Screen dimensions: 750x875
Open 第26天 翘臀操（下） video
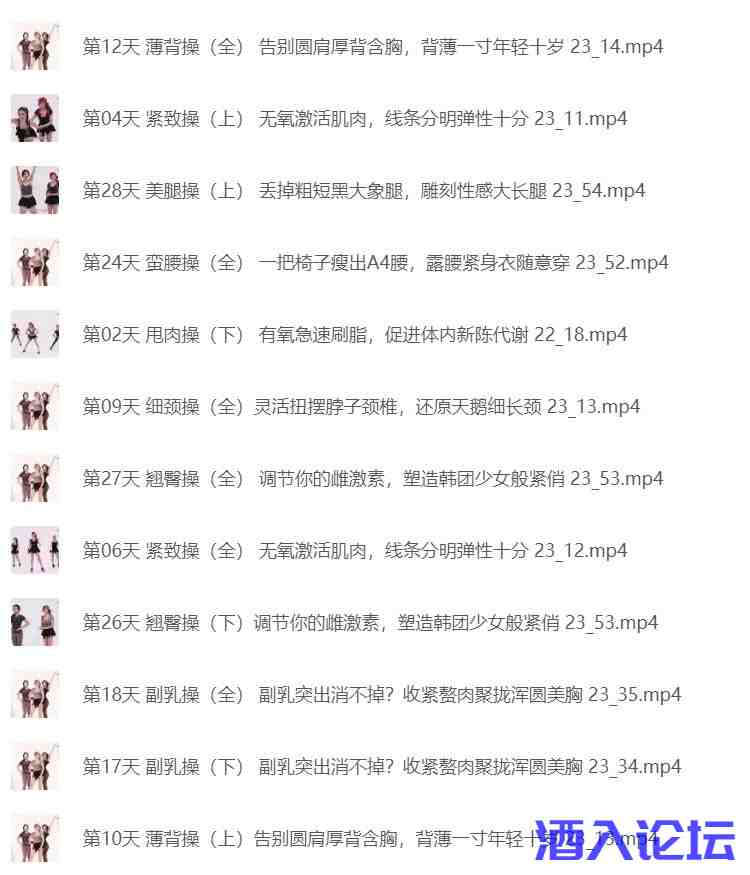tap(370, 623)
